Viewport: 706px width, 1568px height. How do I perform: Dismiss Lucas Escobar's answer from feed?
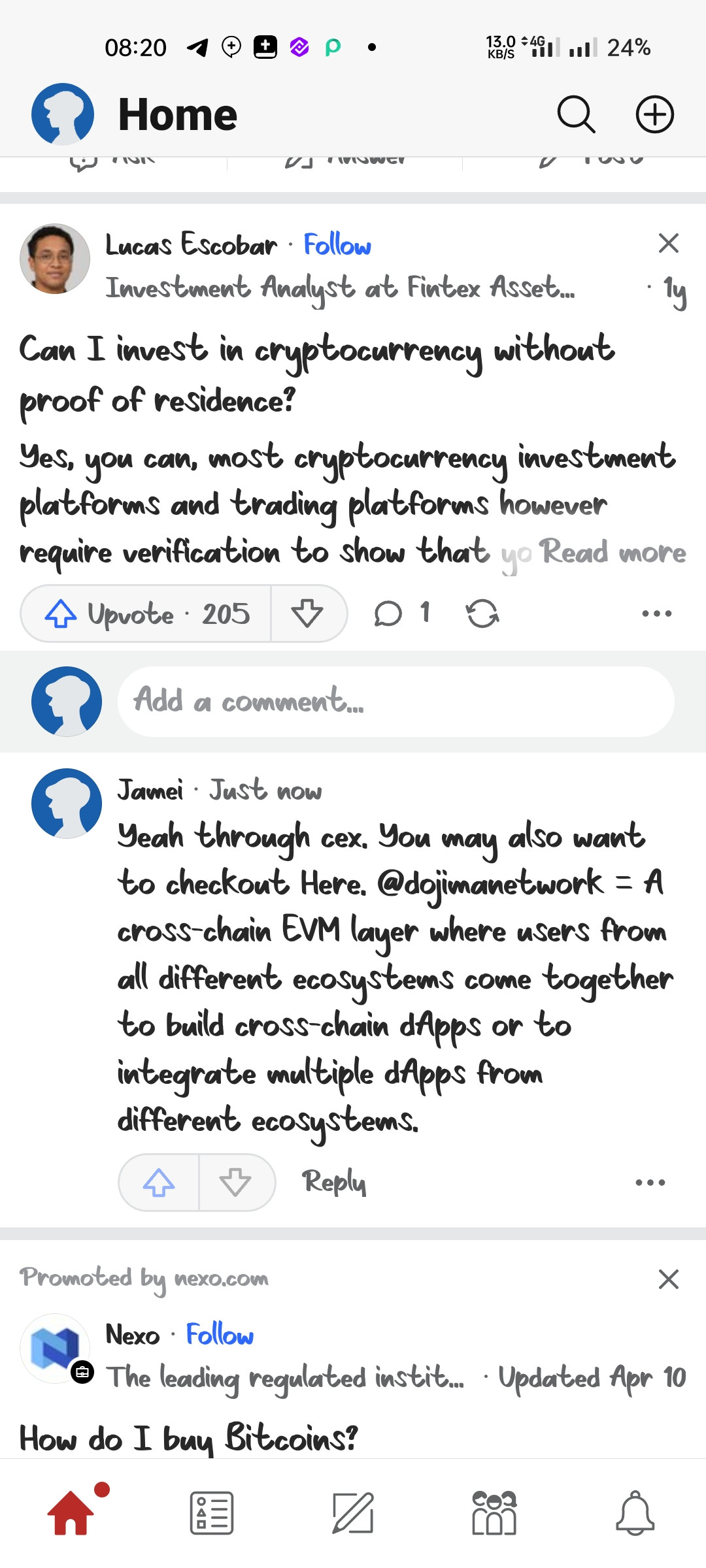[x=668, y=243]
